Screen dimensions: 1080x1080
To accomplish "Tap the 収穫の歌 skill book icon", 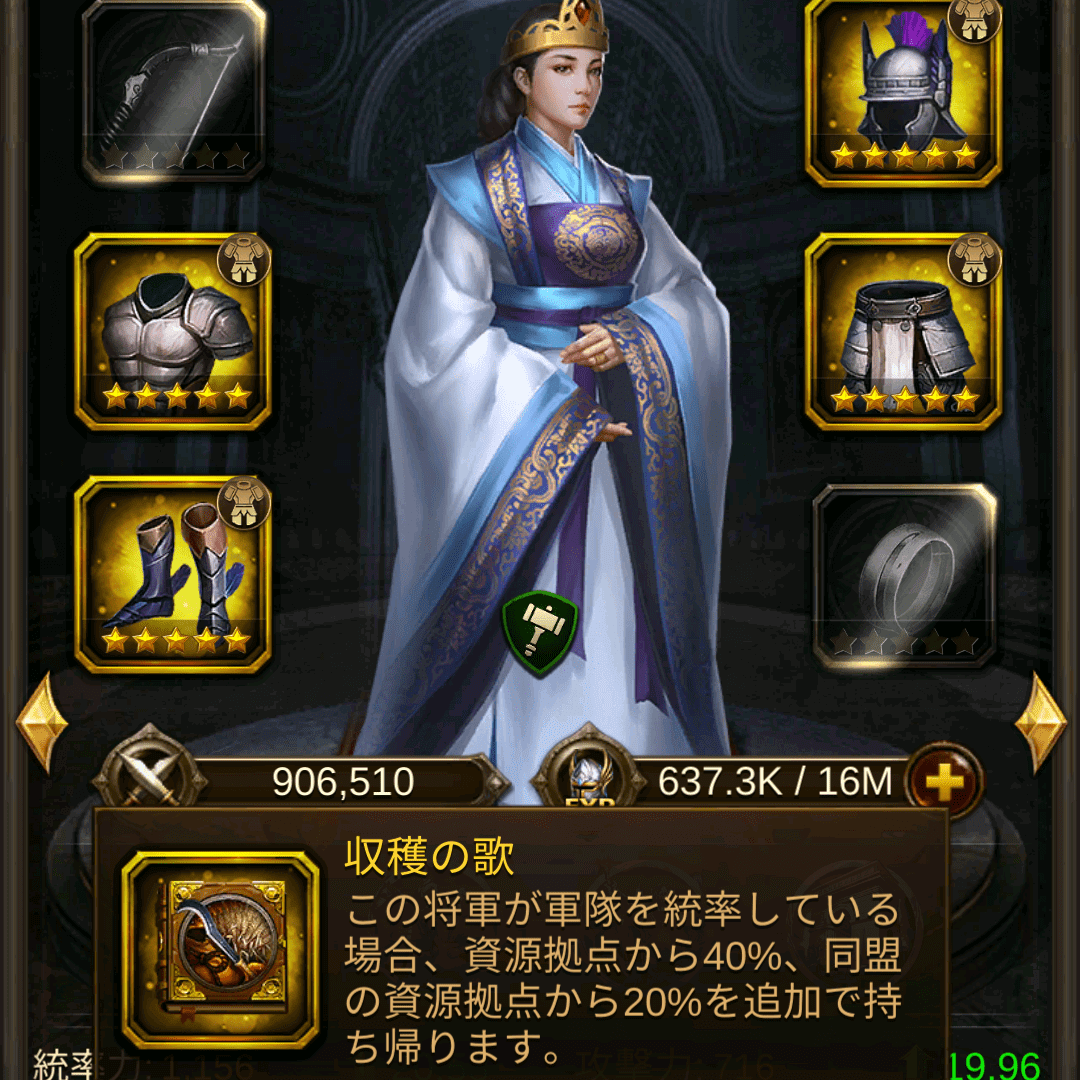I will [x=220, y=950].
